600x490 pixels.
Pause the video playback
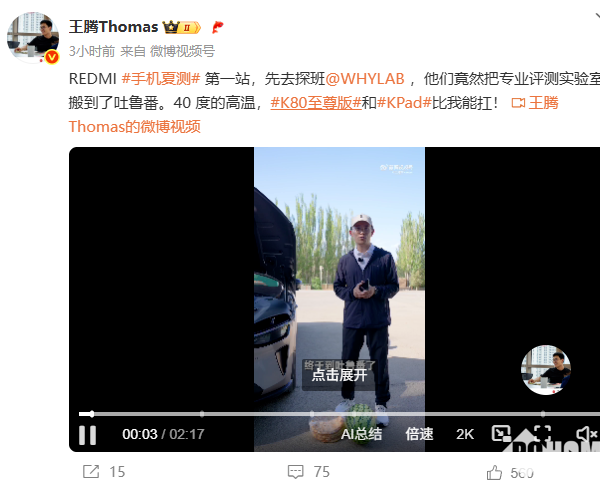pos(88,435)
